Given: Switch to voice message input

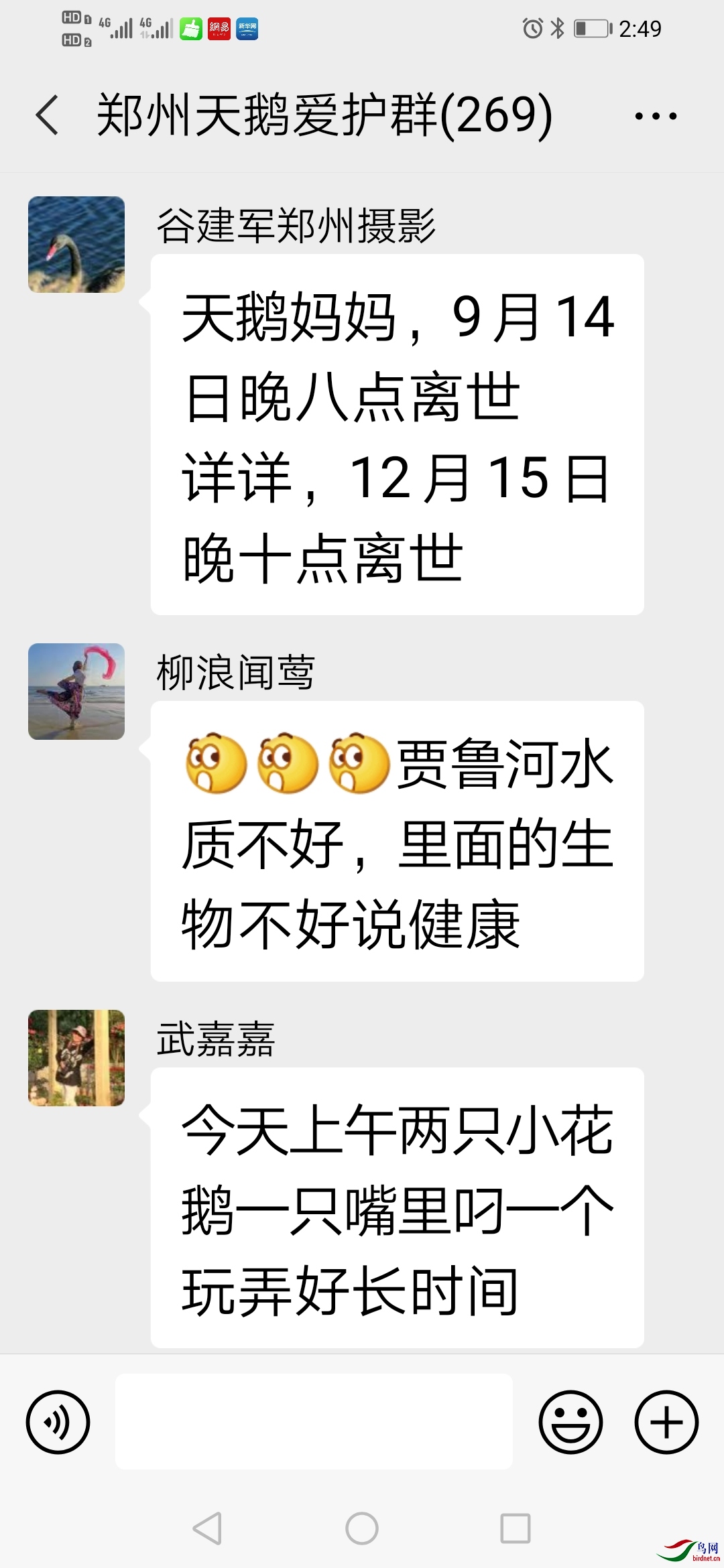Looking at the screenshot, I should [58, 1422].
